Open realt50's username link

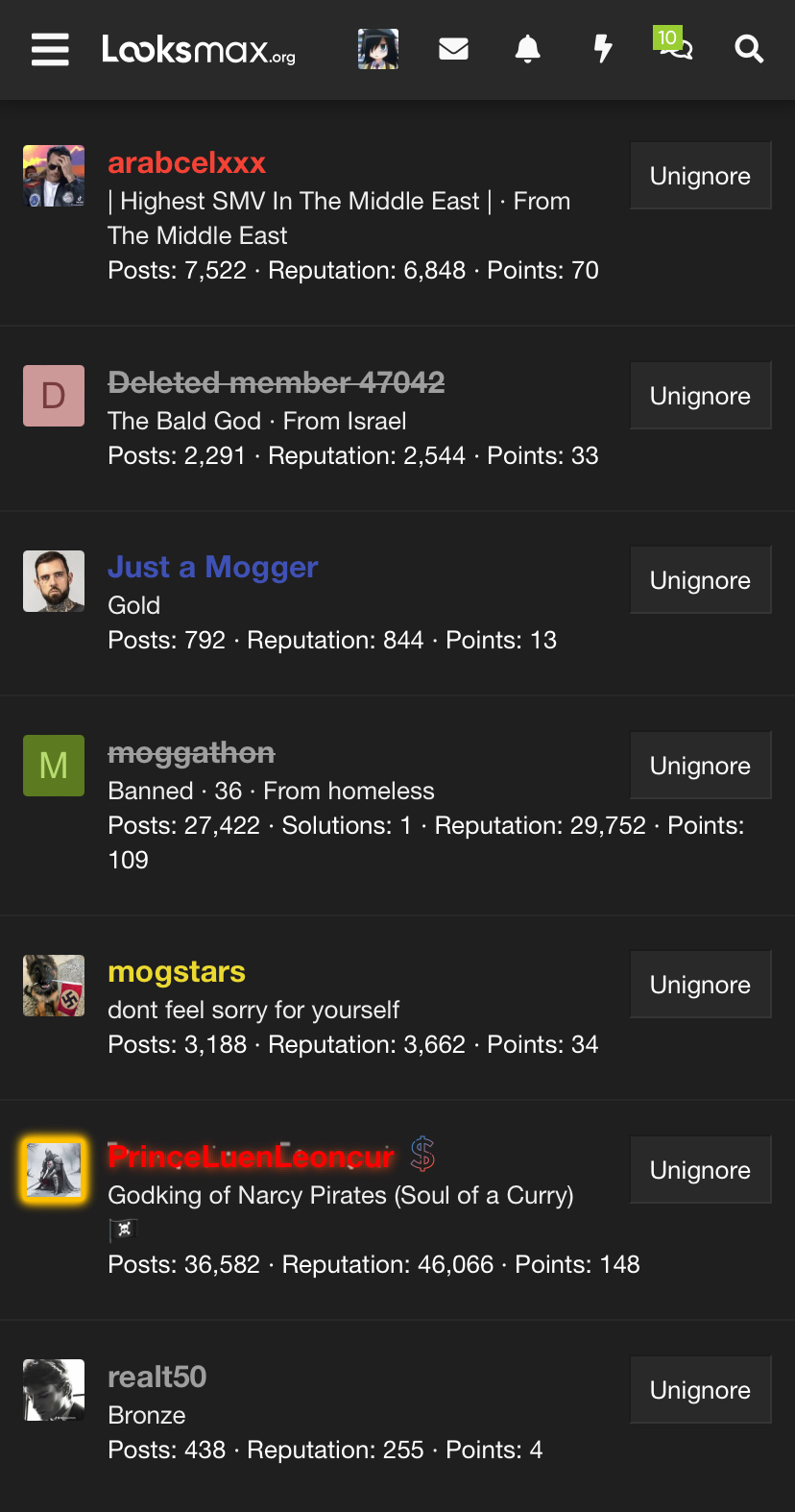[157, 1377]
